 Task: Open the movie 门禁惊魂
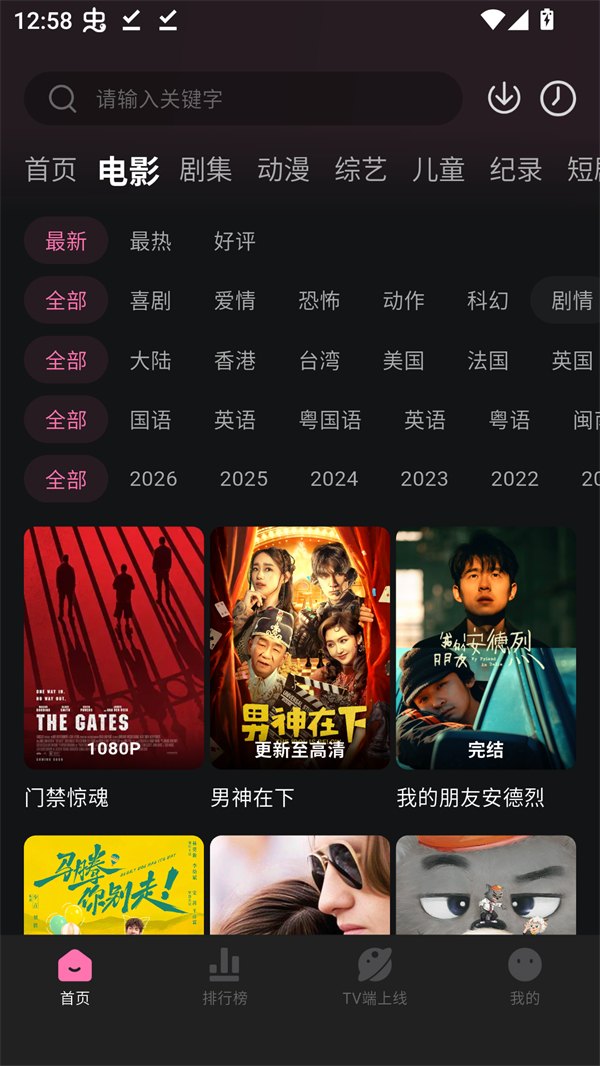(114, 648)
